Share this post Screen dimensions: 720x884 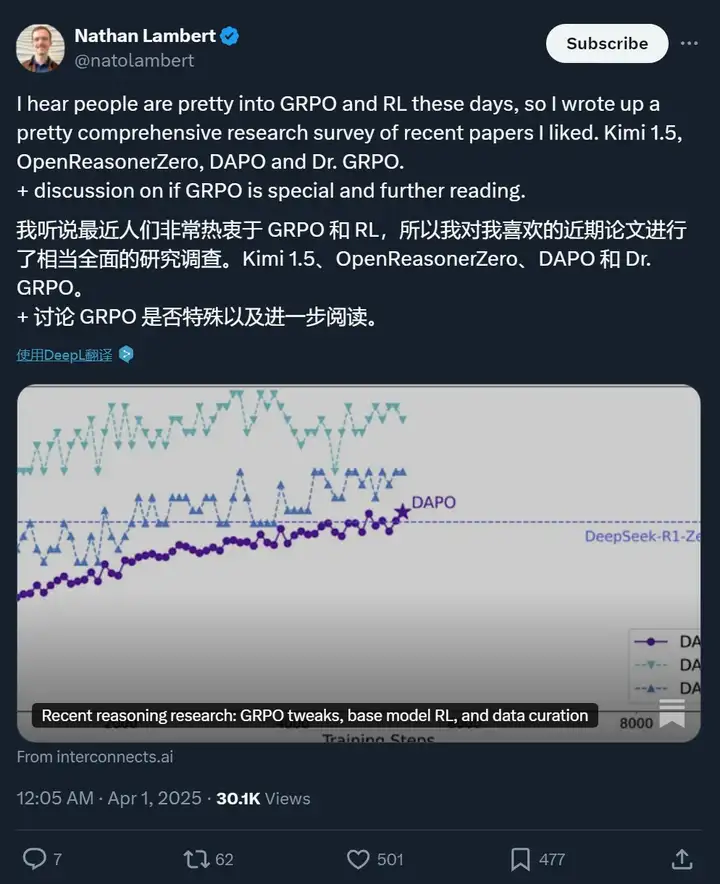pyautogui.click(x=682, y=858)
